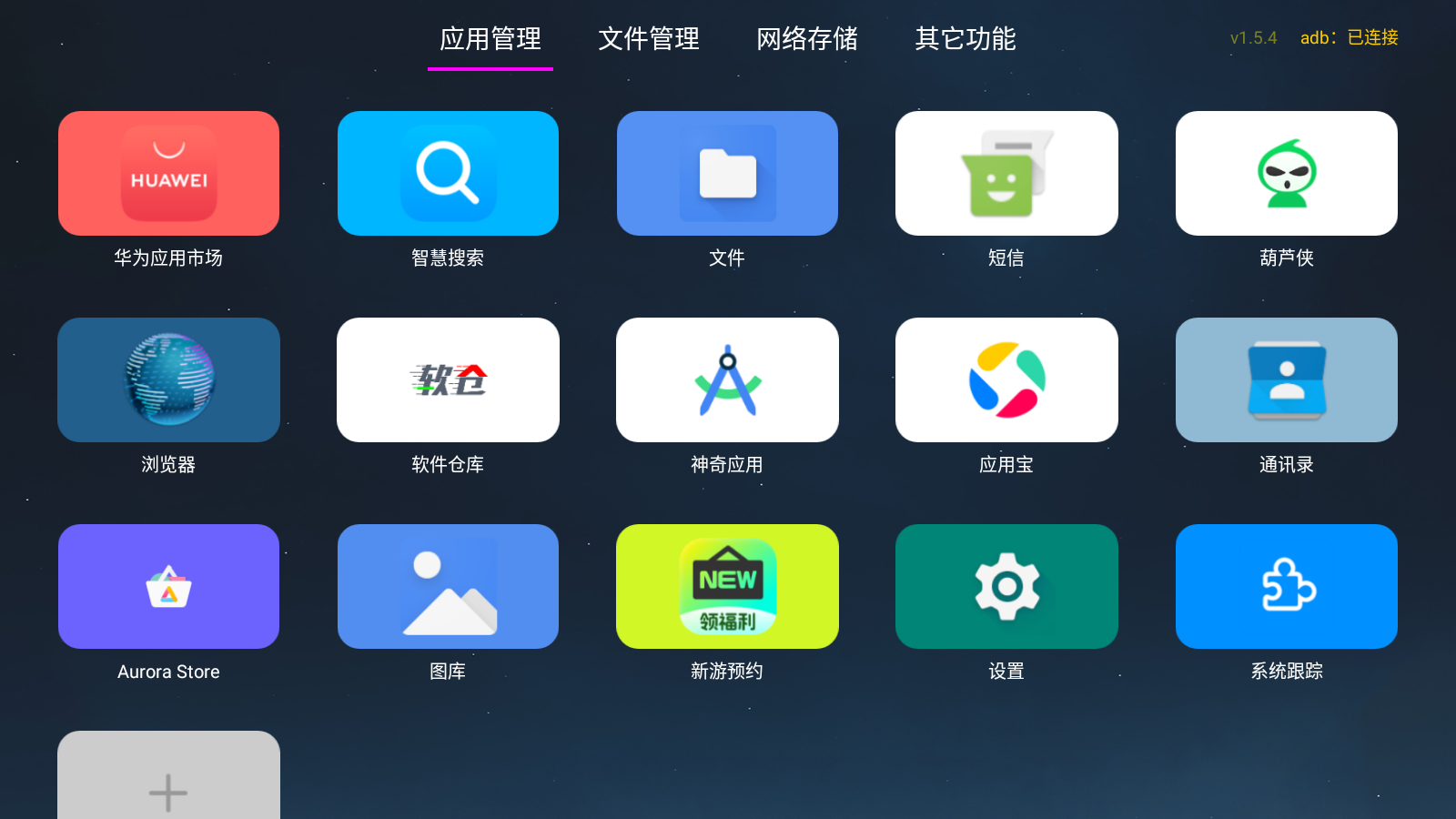Open the 文件 app
The height and width of the screenshot is (819, 1456).
727,174
